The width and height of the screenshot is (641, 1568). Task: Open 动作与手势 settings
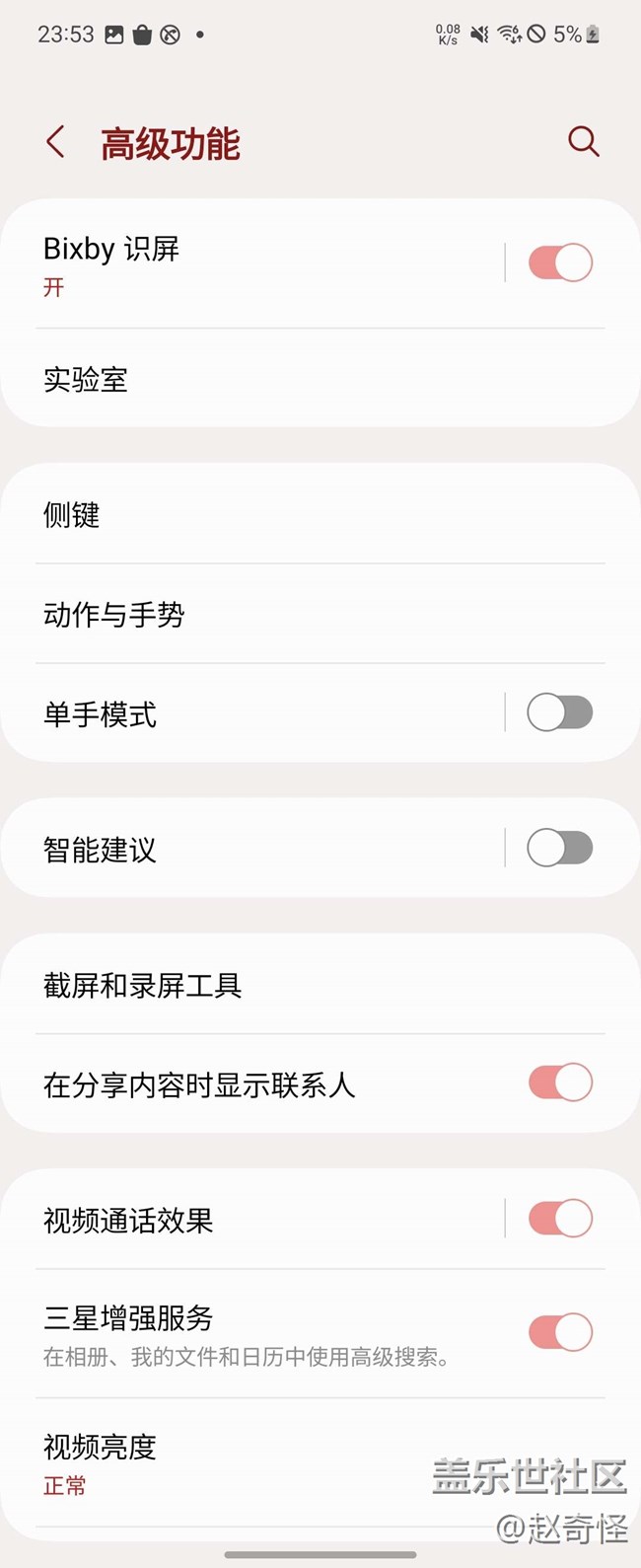tap(296, 615)
